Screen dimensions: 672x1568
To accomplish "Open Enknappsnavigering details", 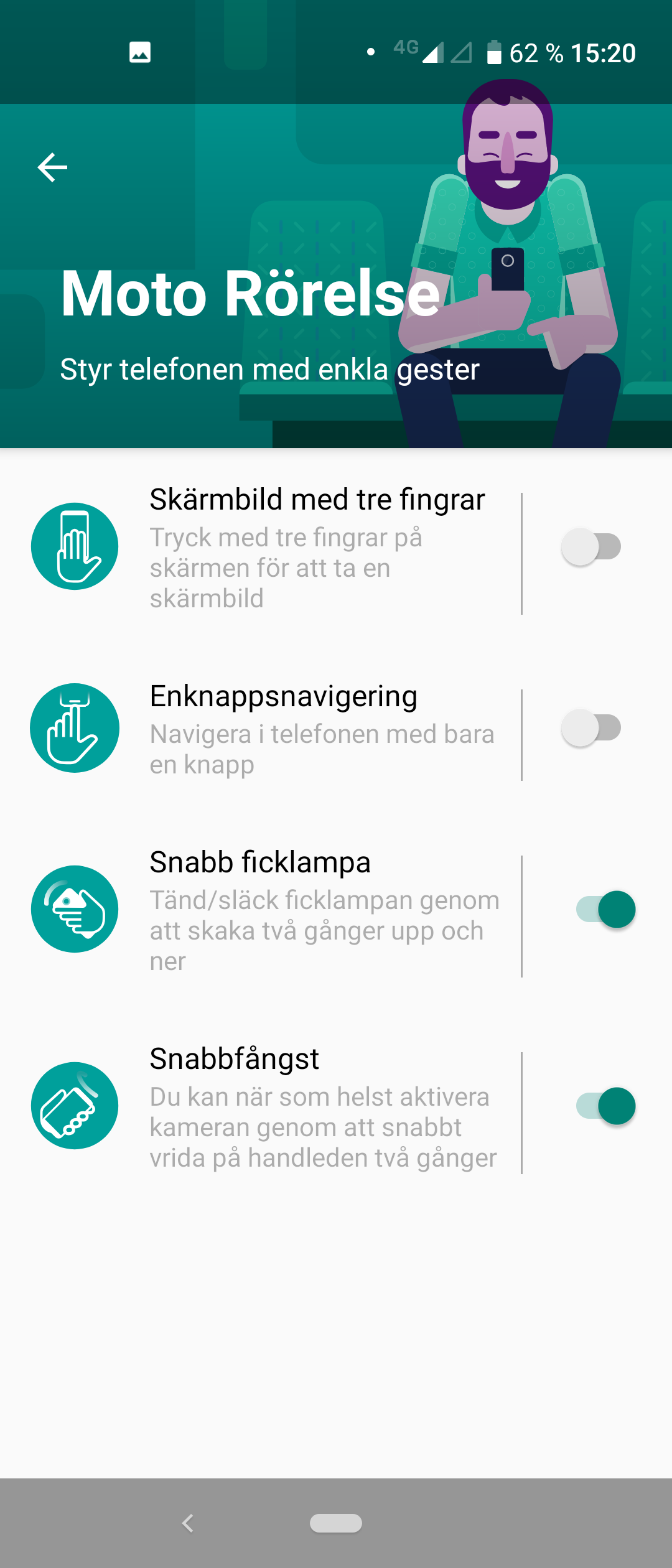I will (x=317, y=729).
